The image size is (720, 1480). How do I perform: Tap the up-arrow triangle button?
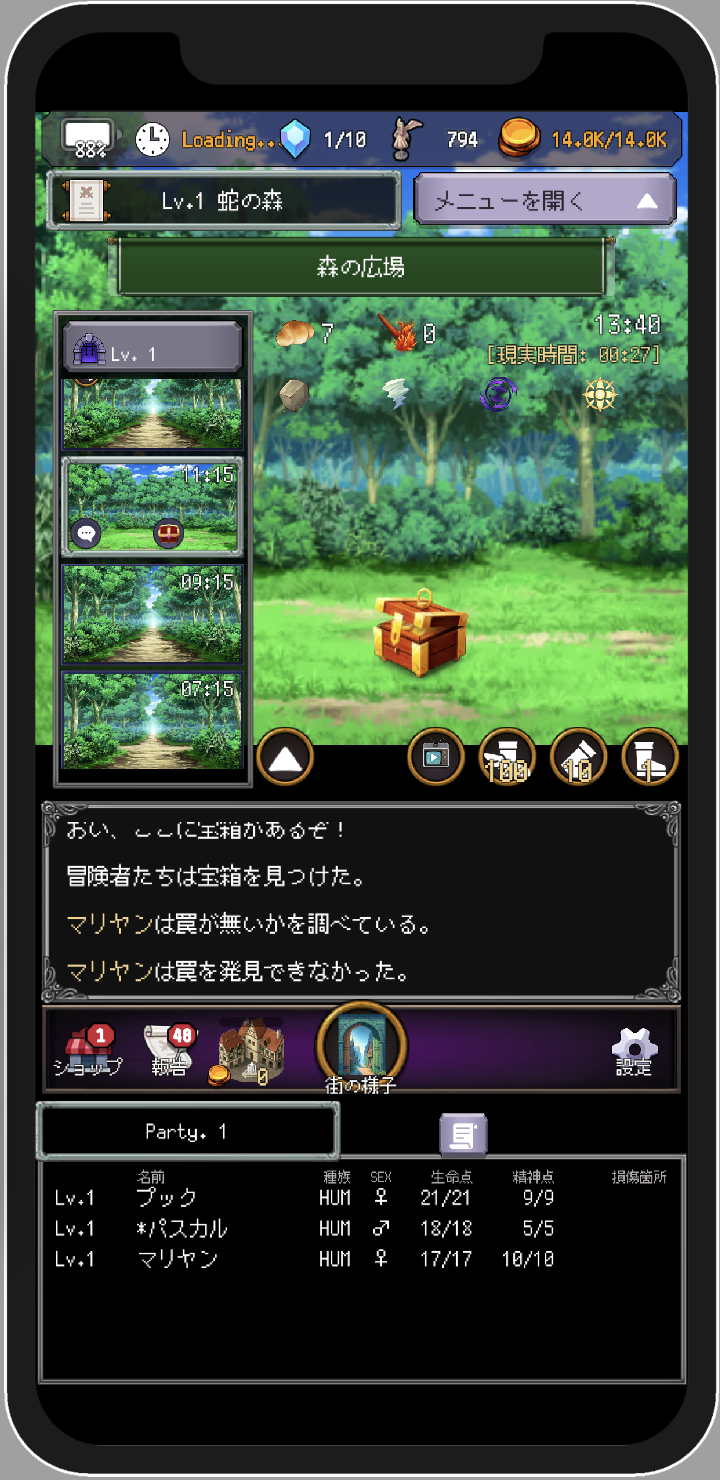[286, 757]
